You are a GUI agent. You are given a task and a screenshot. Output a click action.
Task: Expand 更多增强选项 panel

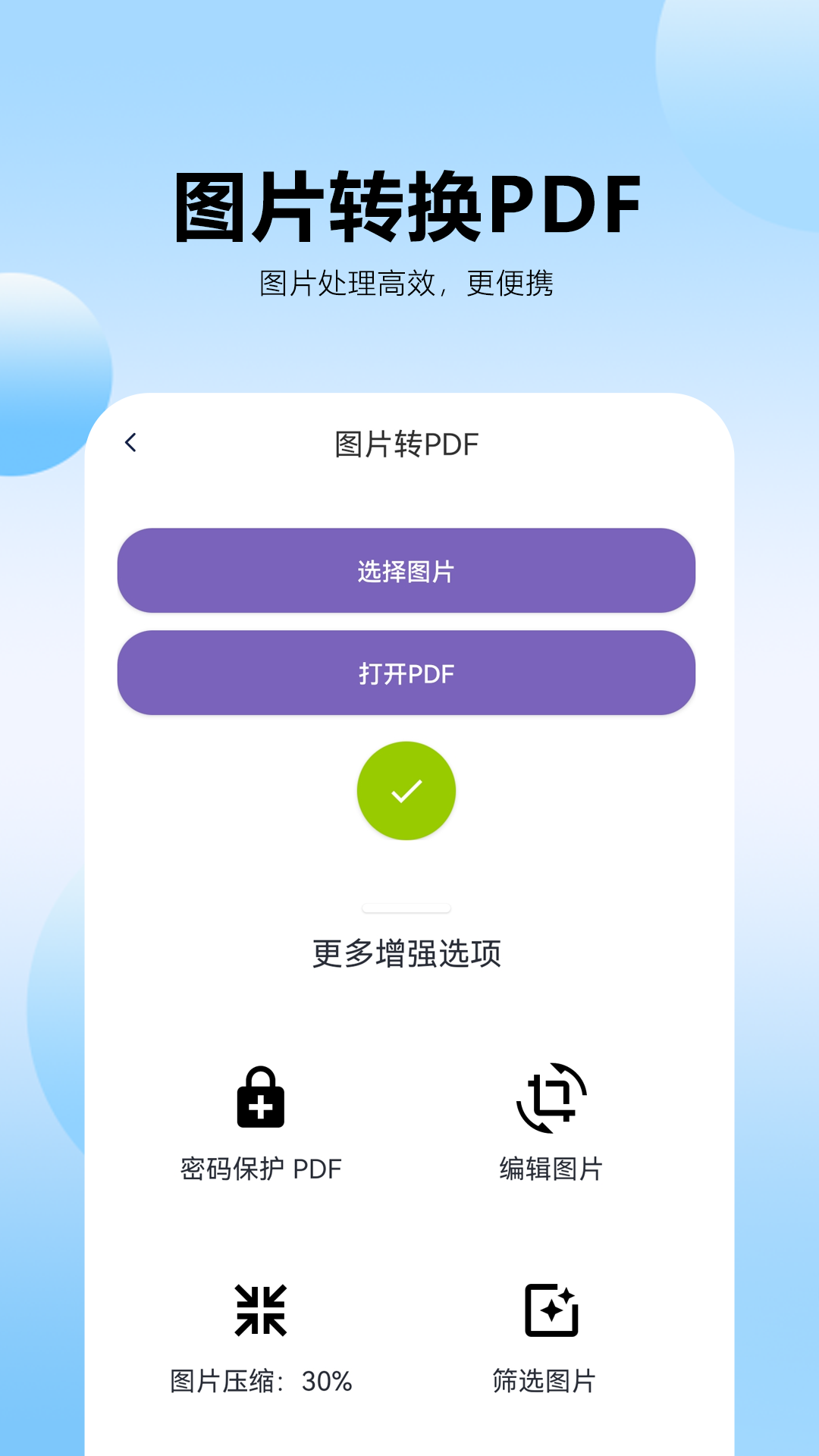tap(406, 955)
